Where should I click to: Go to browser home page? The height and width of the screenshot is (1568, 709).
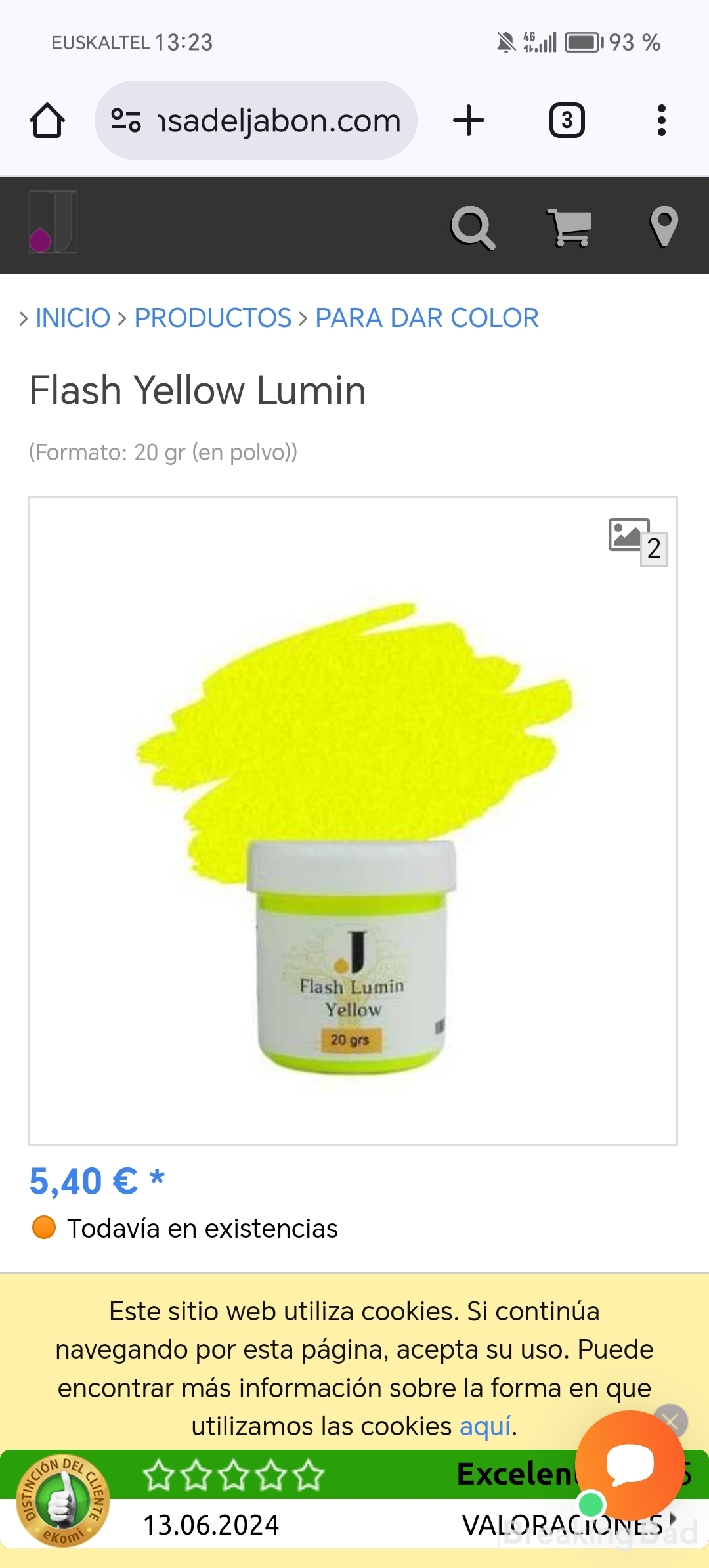[47, 121]
